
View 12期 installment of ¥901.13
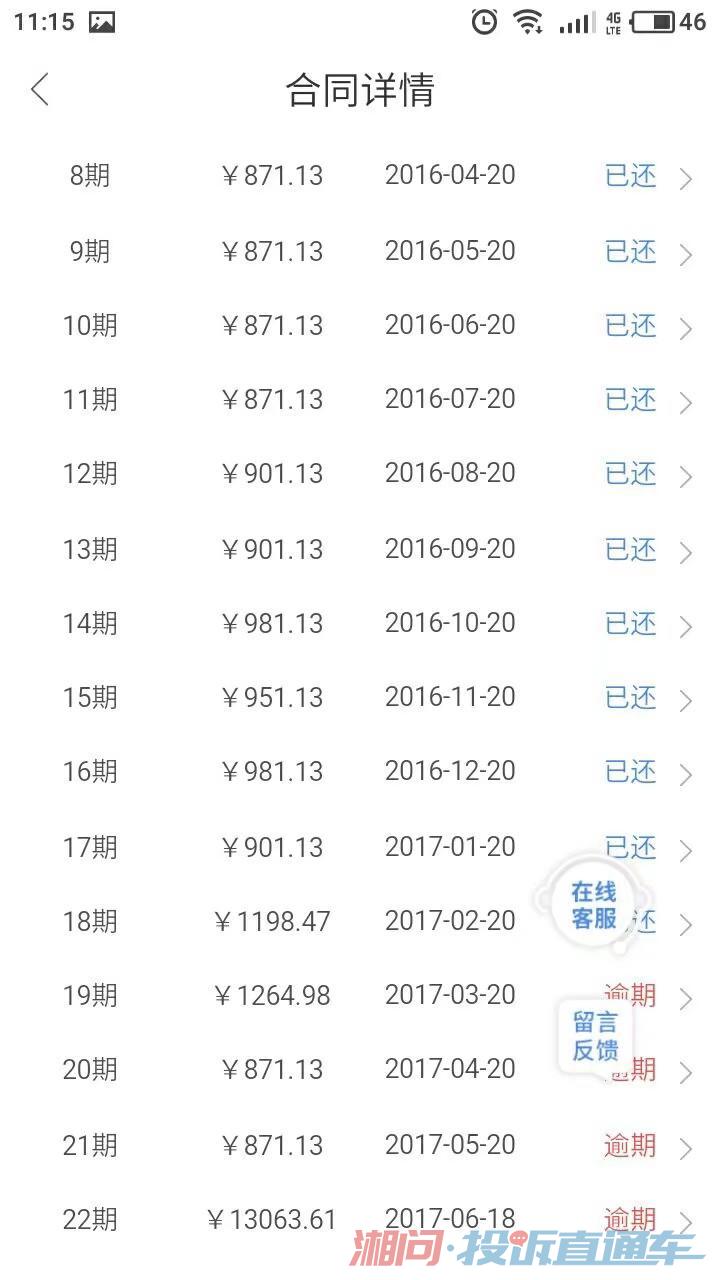click(360, 474)
